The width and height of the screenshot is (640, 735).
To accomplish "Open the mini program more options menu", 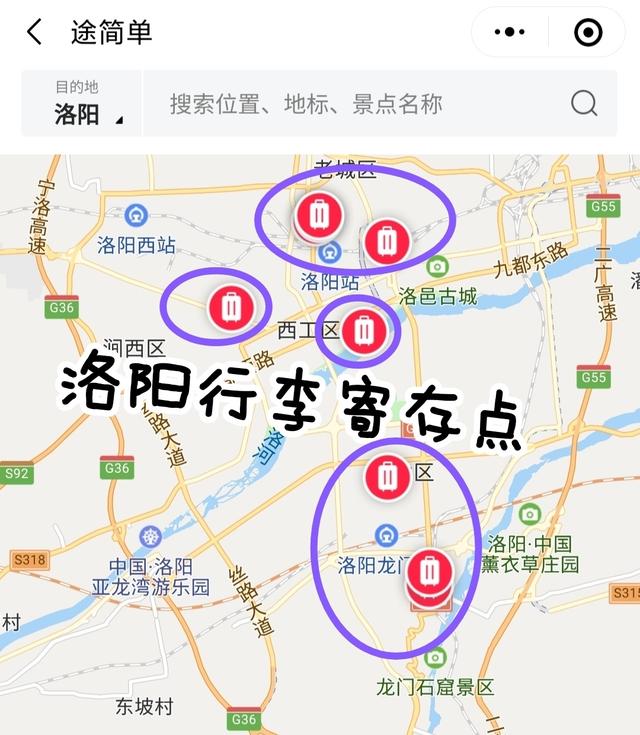I will tap(510, 32).
